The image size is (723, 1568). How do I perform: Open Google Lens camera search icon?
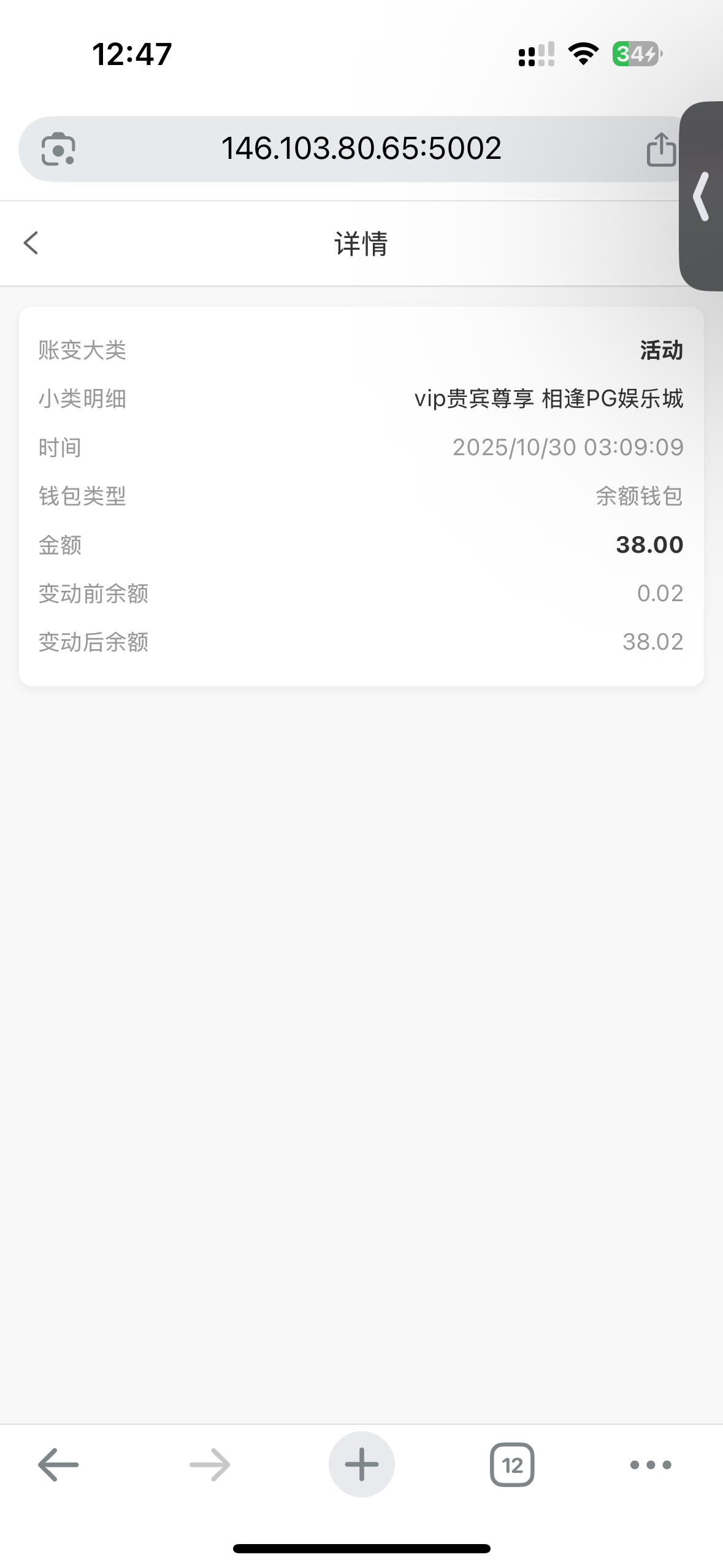(58, 149)
